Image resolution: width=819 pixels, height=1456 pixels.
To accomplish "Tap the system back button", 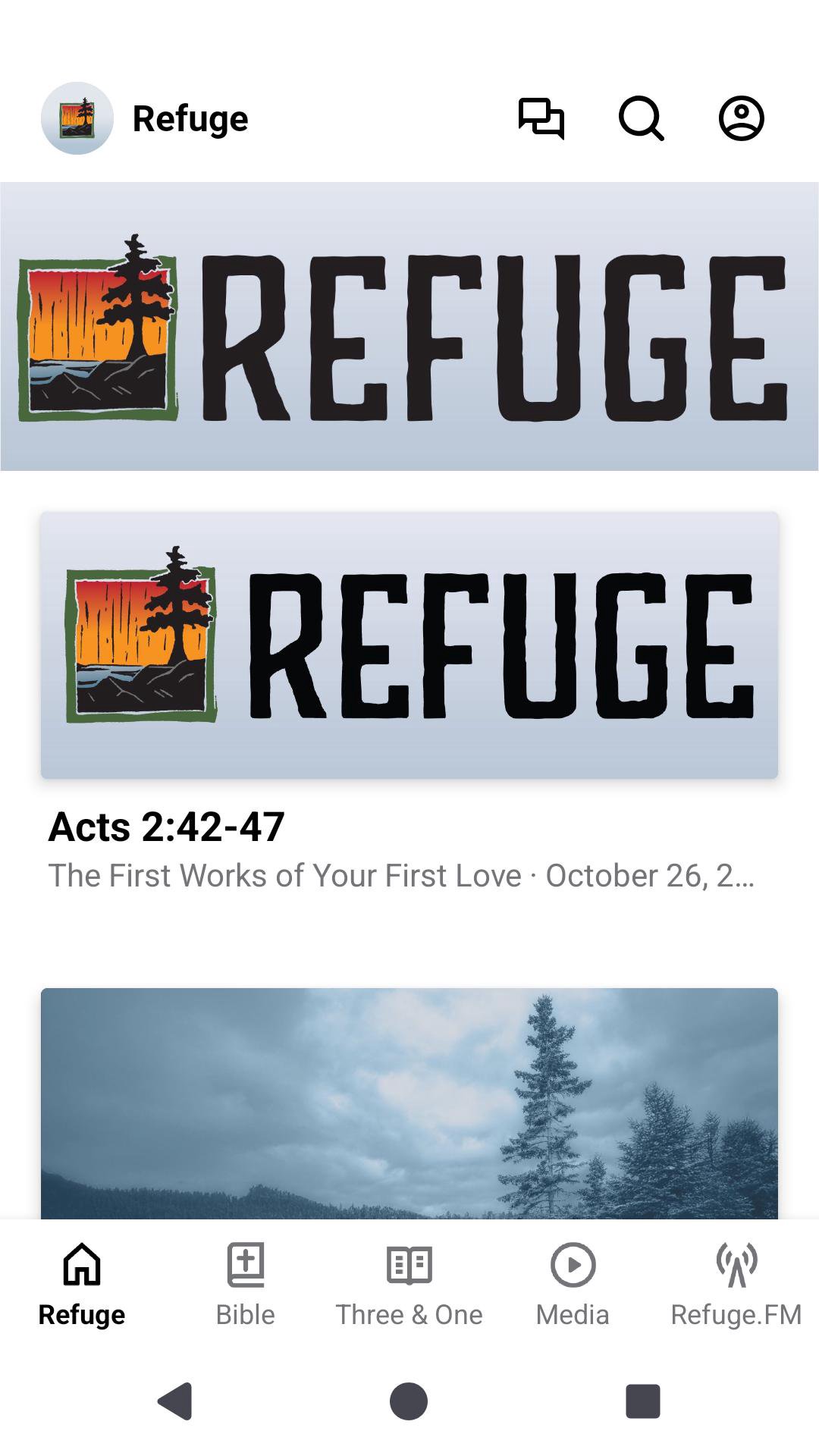I will [x=175, y=1401].
